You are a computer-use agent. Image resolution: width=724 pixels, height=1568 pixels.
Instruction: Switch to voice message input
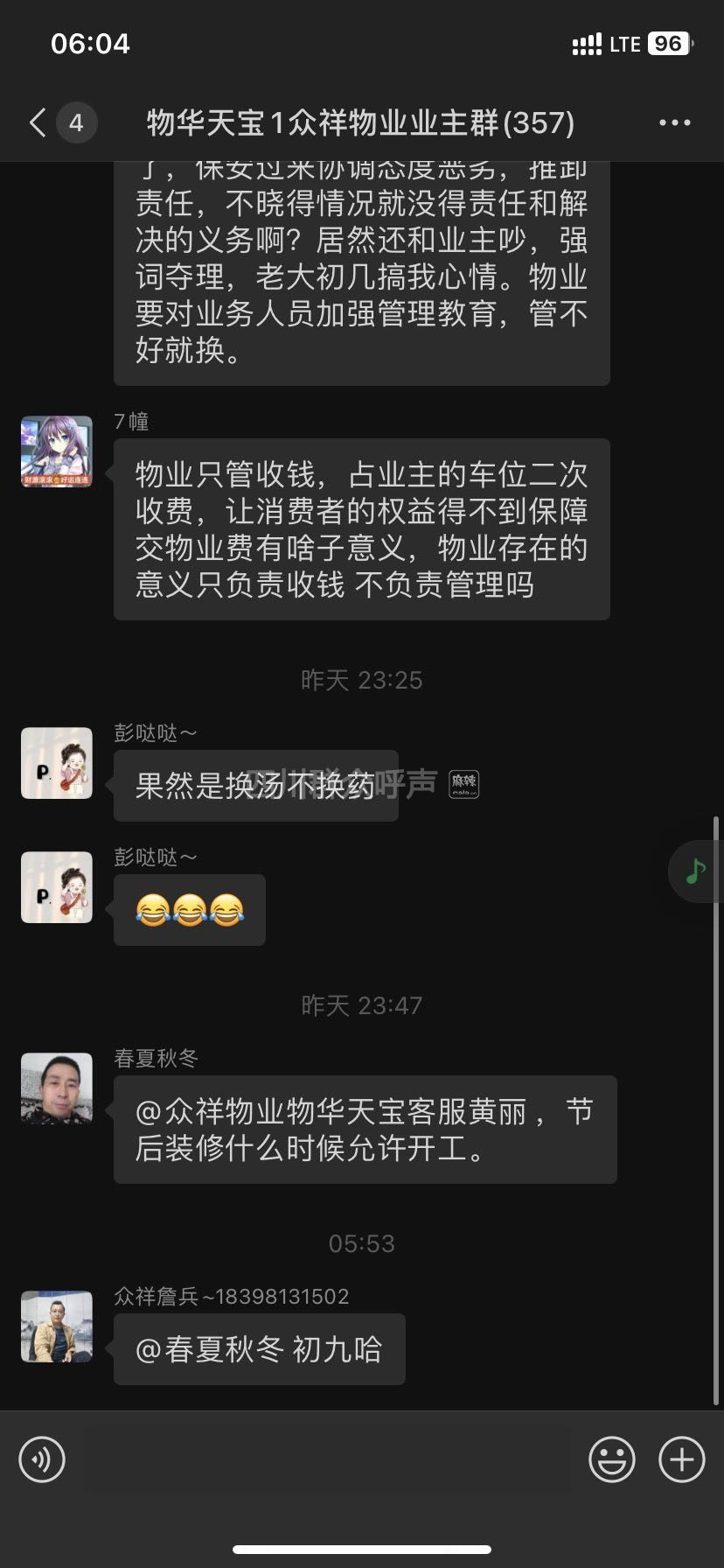point(42,1459)
